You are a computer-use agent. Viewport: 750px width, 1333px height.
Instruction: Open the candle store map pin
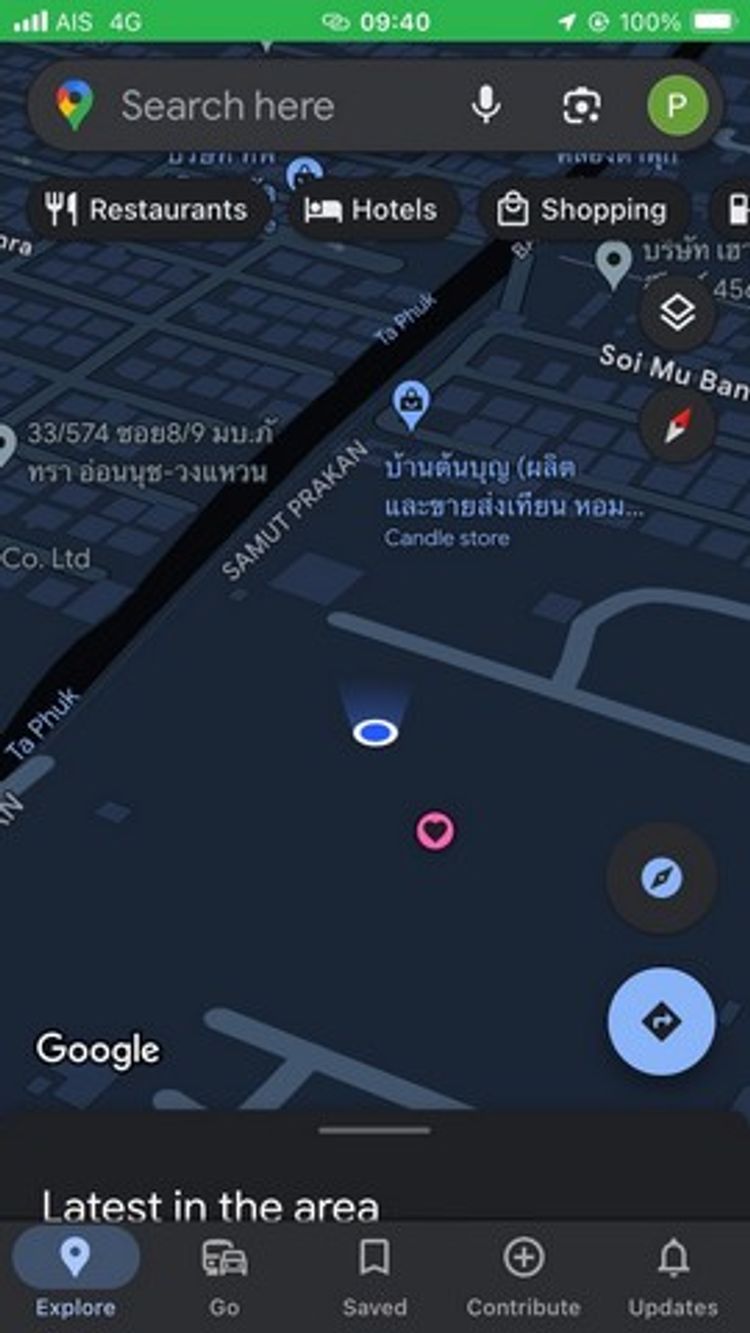[x=410, y=405]
